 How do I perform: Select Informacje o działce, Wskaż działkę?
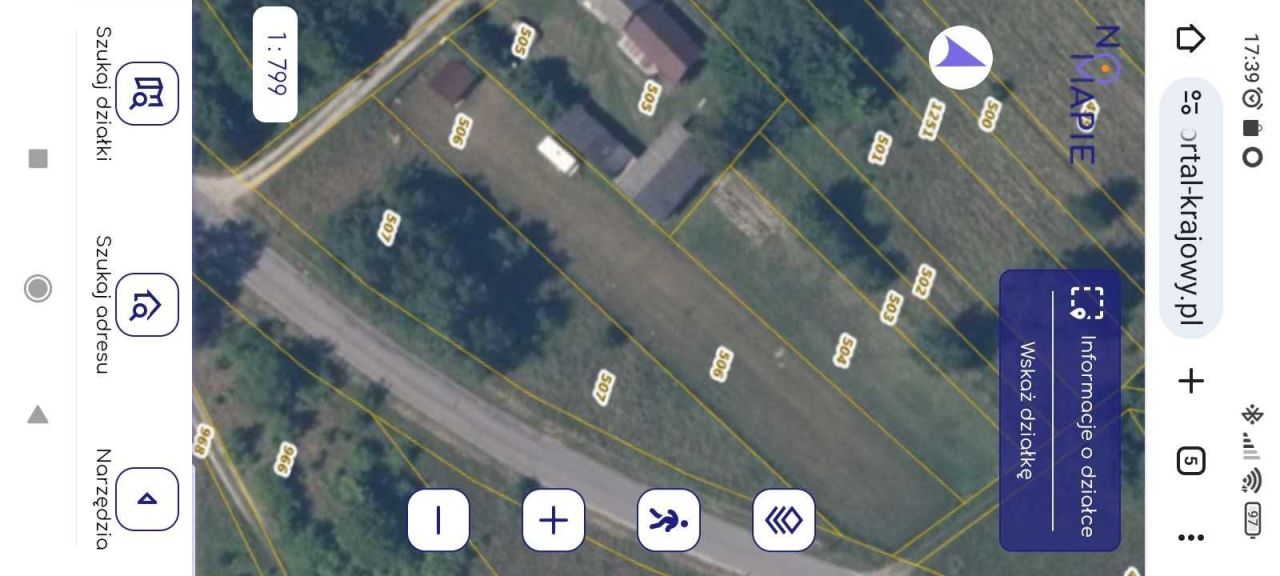[x=1060, y=410]
